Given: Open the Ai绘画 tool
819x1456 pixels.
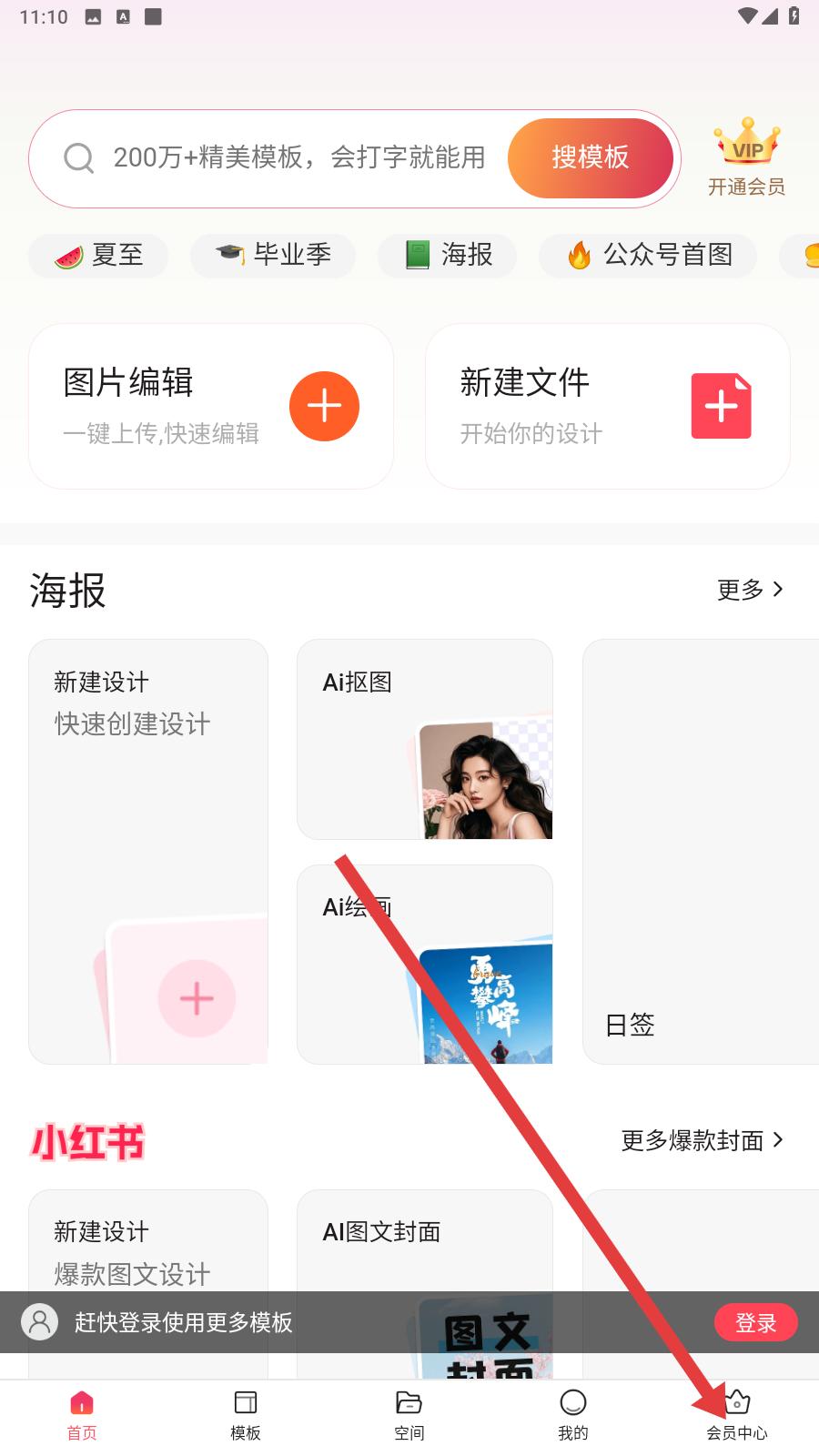Looking at the screenshot, I should [x=424, y=964].
